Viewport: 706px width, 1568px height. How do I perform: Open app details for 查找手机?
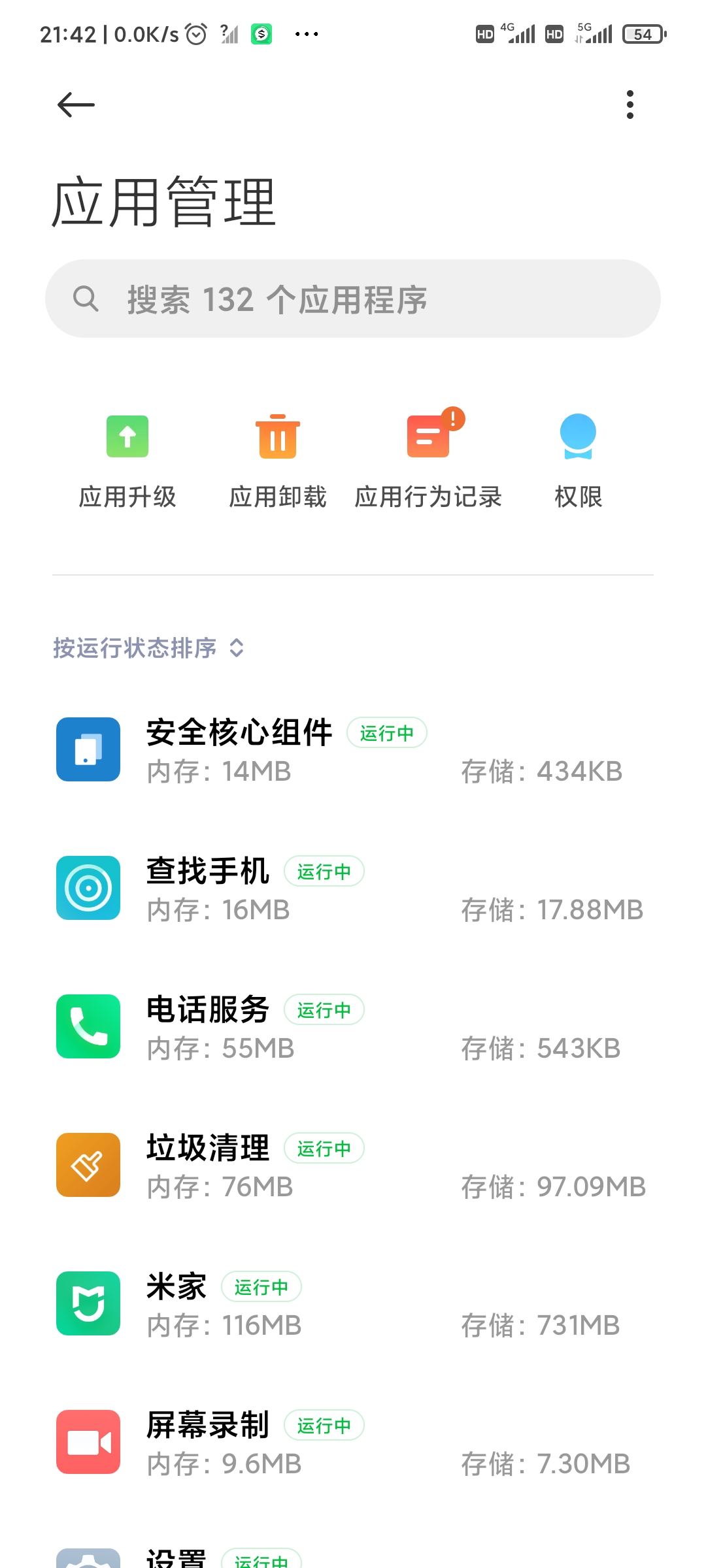(x=353, y=889)
